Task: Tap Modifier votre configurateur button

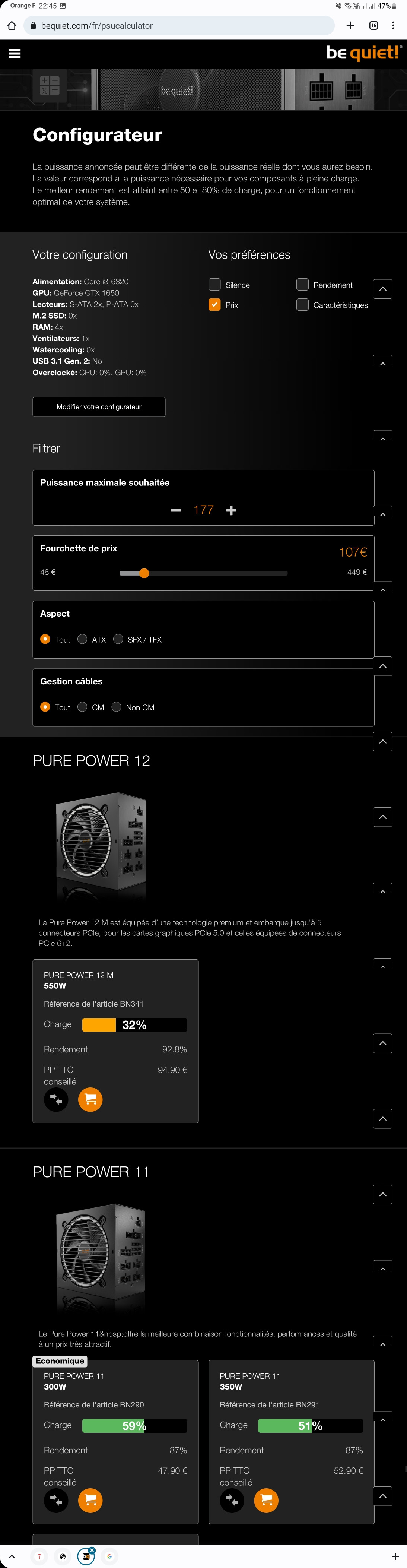Action: point(99,406)
